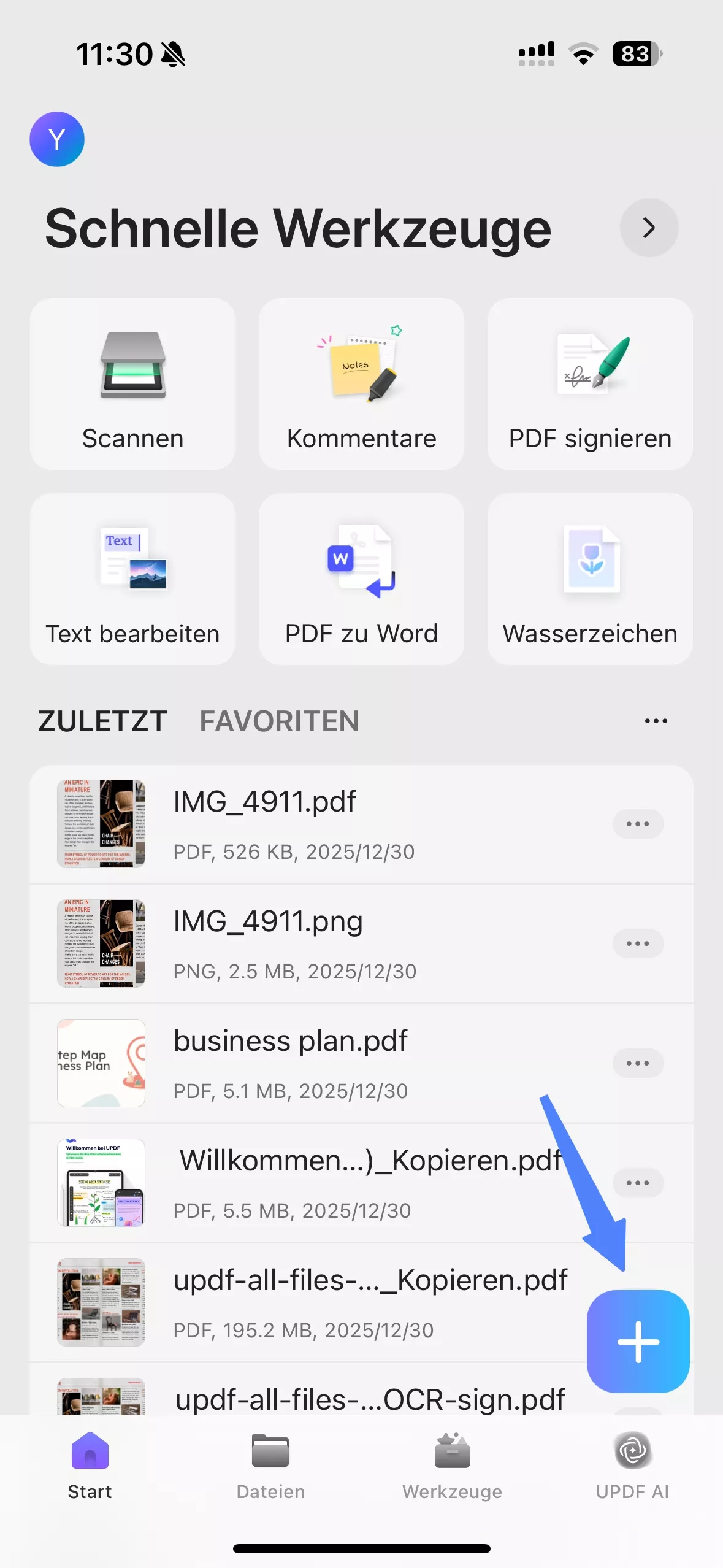Screen dimensions: 723x1568
Task: Open the user profile avatar Y
Action: point(57,139)
